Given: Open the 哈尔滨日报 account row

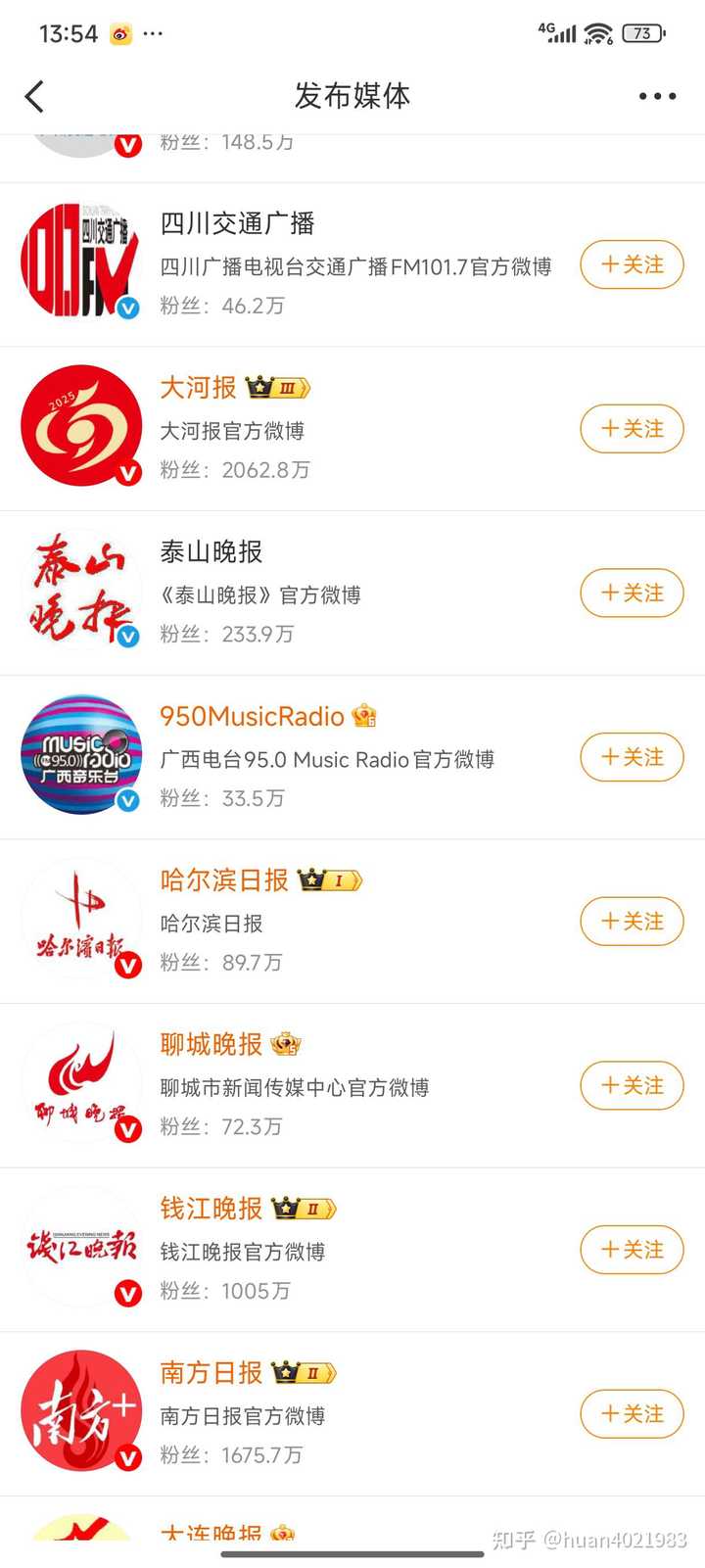Looking at the screenshot, I should tap(352, 922).
